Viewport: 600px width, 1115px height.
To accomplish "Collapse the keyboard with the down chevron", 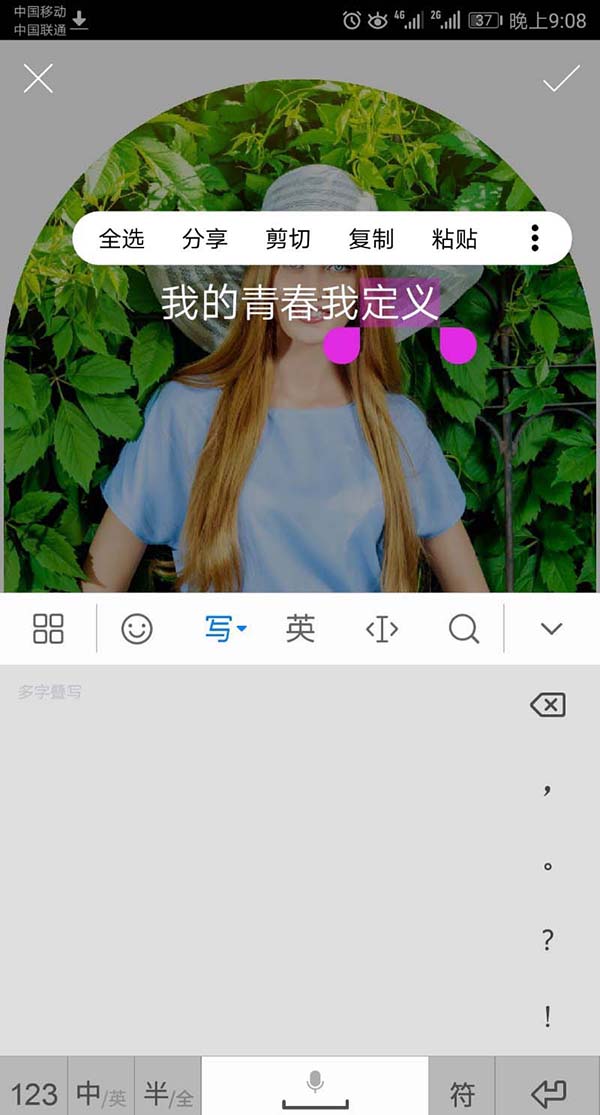I will pyautogui.click(x=551, y=629).
